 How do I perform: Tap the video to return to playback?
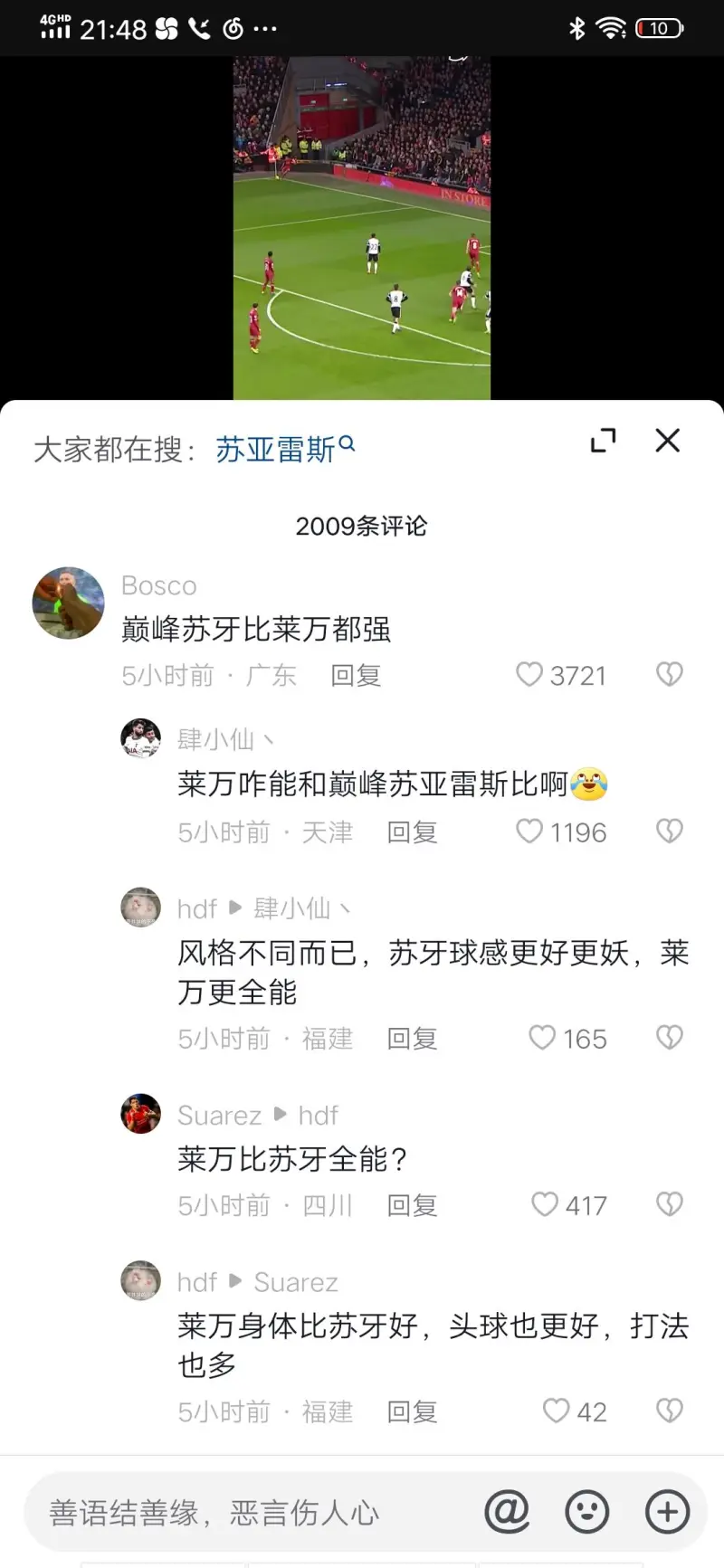tap(362, 228)
